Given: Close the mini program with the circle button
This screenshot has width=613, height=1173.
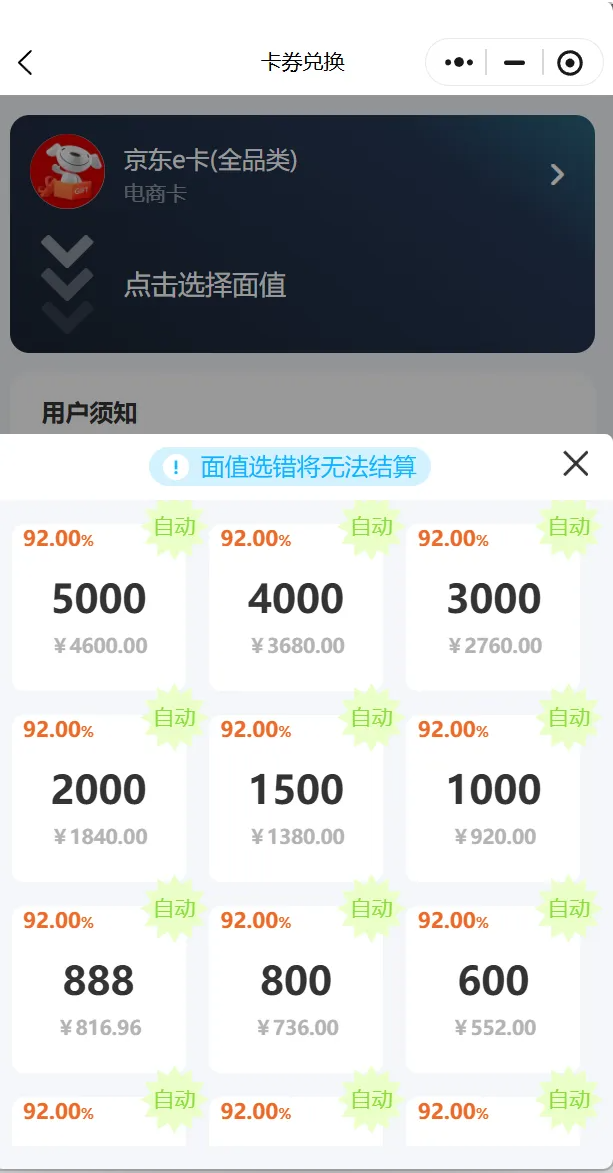Looking at the screenshot, I should coord(570,63).
